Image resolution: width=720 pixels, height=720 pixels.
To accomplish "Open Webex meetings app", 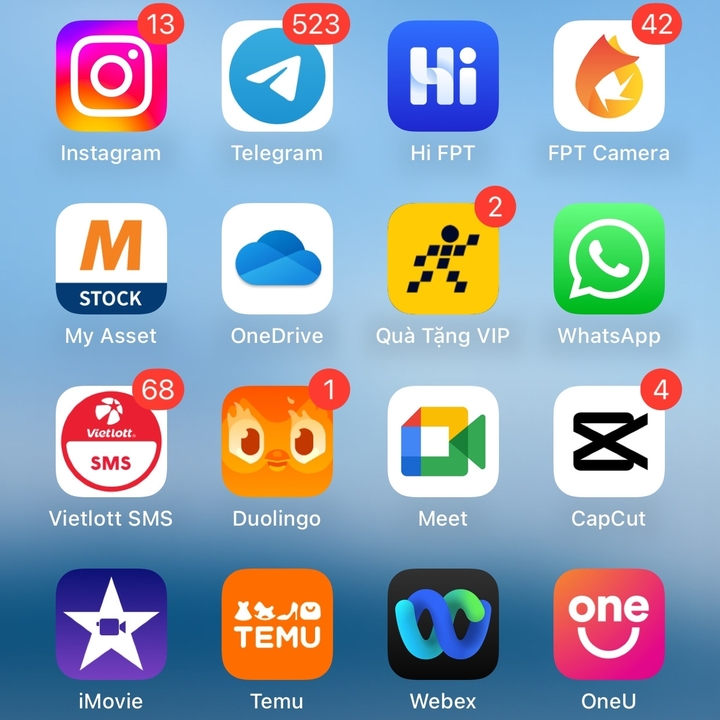I will click(443, 624).
